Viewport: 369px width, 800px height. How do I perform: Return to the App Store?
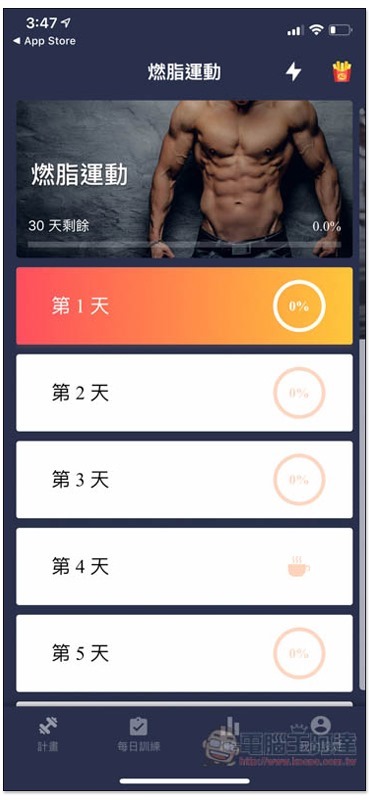[44, 41]
